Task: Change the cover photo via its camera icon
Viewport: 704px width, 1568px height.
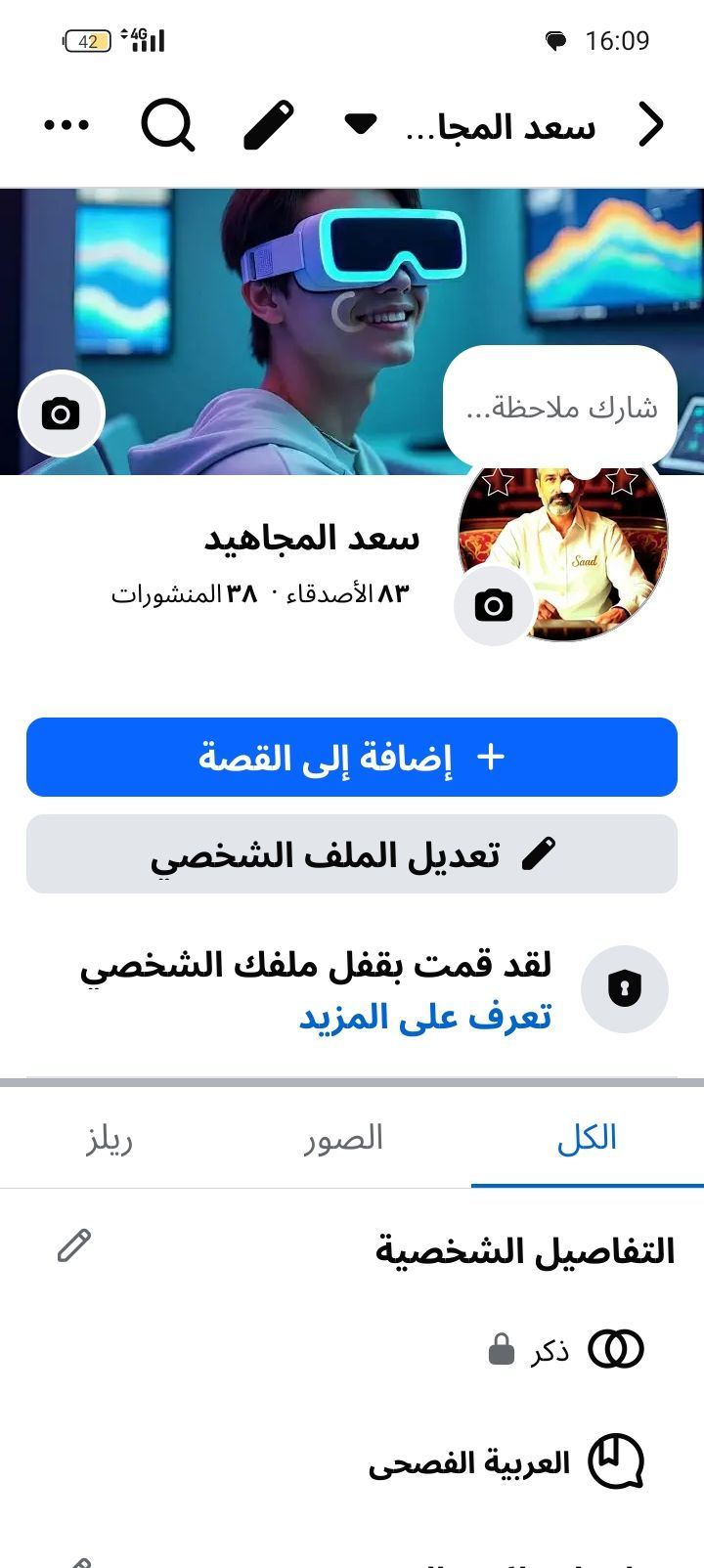Action: [x=61, y=414]
